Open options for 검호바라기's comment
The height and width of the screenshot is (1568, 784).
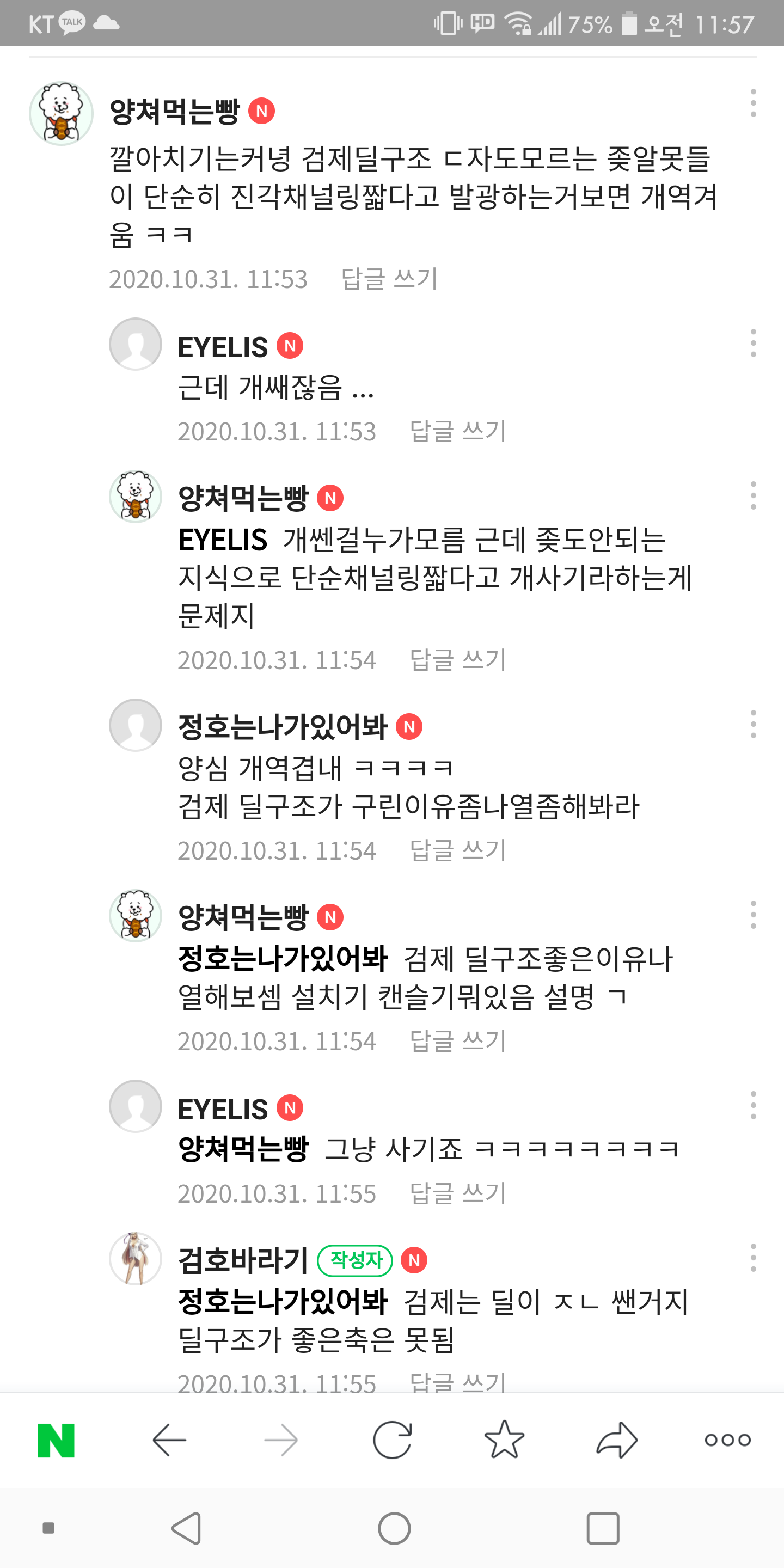754,1258
